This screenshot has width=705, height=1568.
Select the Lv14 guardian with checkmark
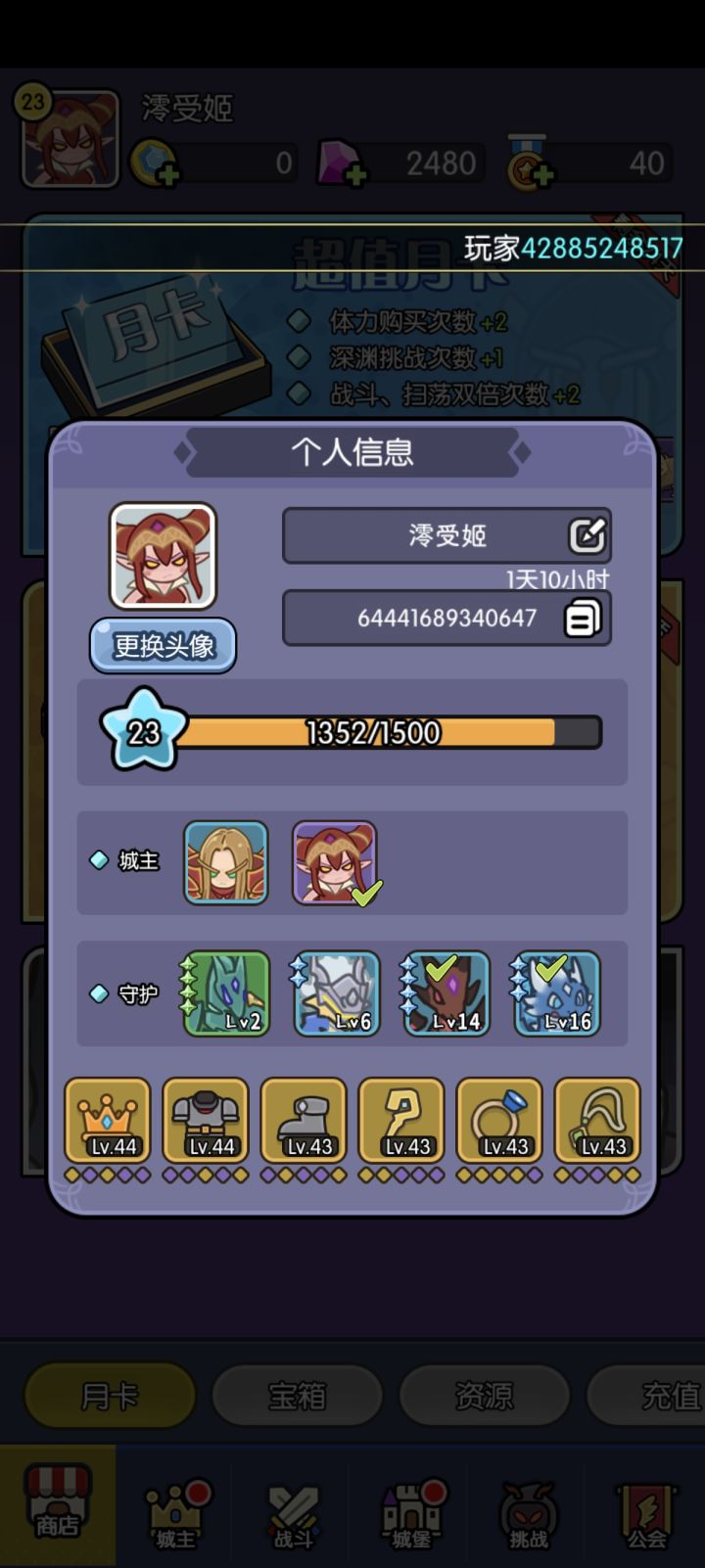pyautogui.click(x=446, y=994)
